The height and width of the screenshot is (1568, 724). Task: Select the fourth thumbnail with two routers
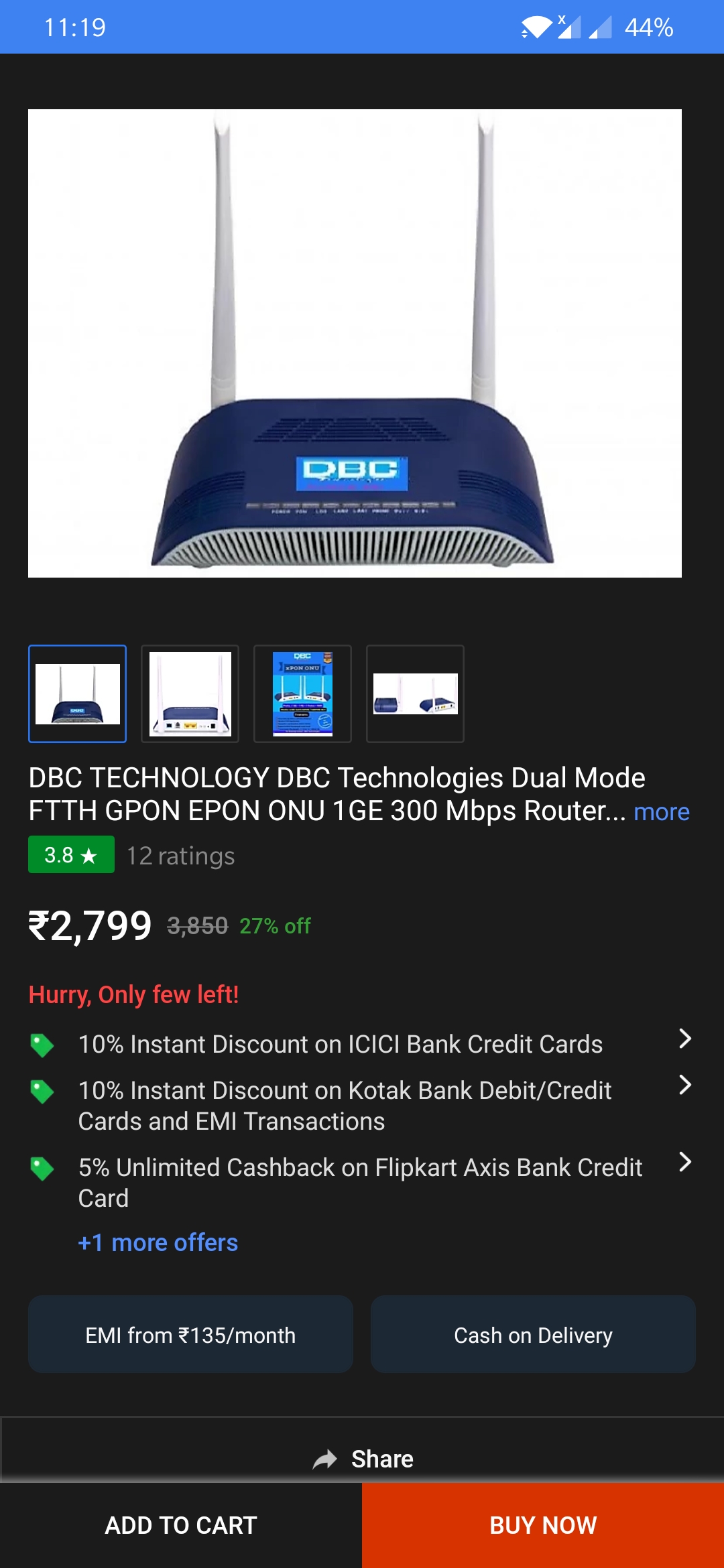(415, 694)
